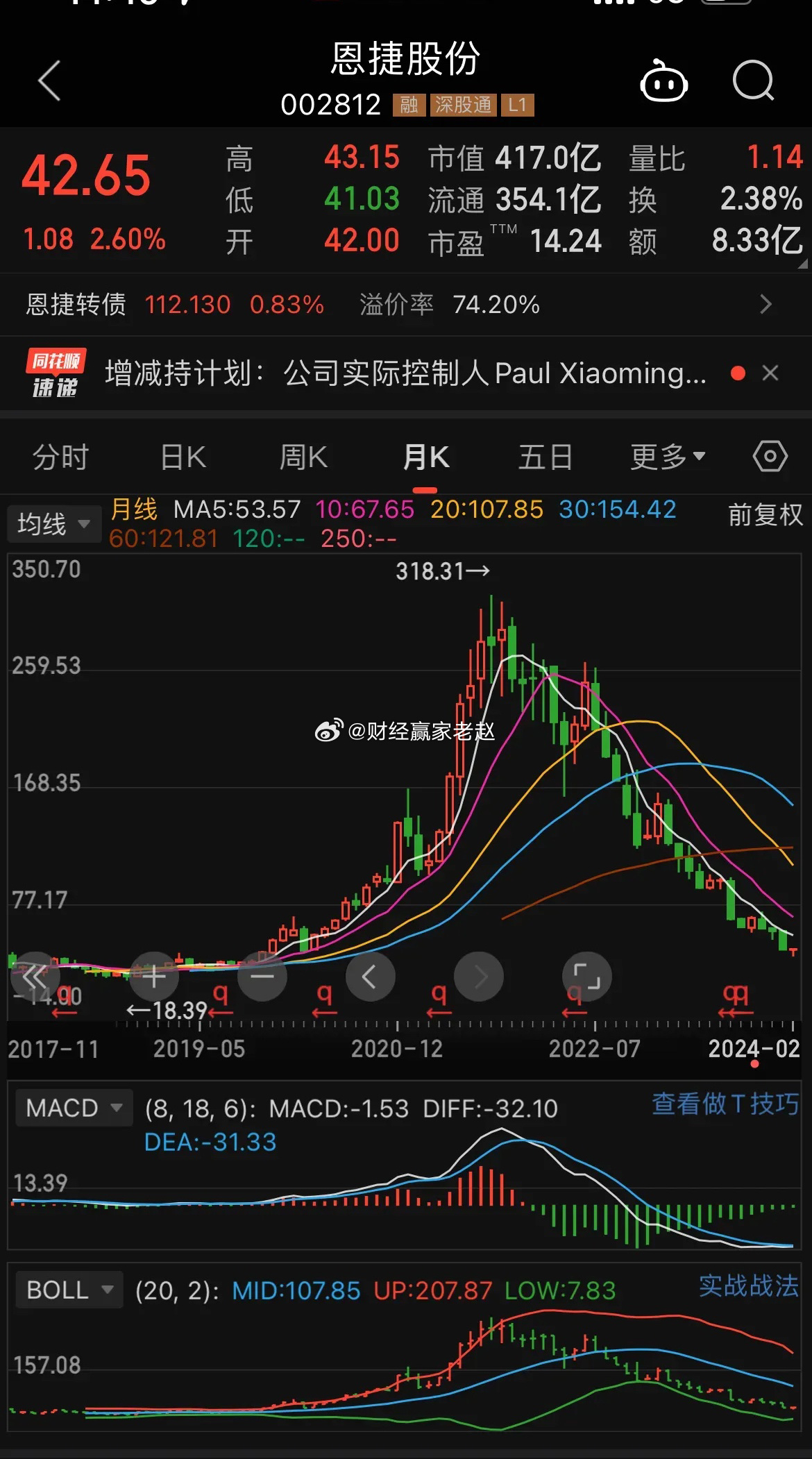This screenshot has width=812, height=1459.
Task: Zoom in the chart with plus button
Action: coord(154,977)
